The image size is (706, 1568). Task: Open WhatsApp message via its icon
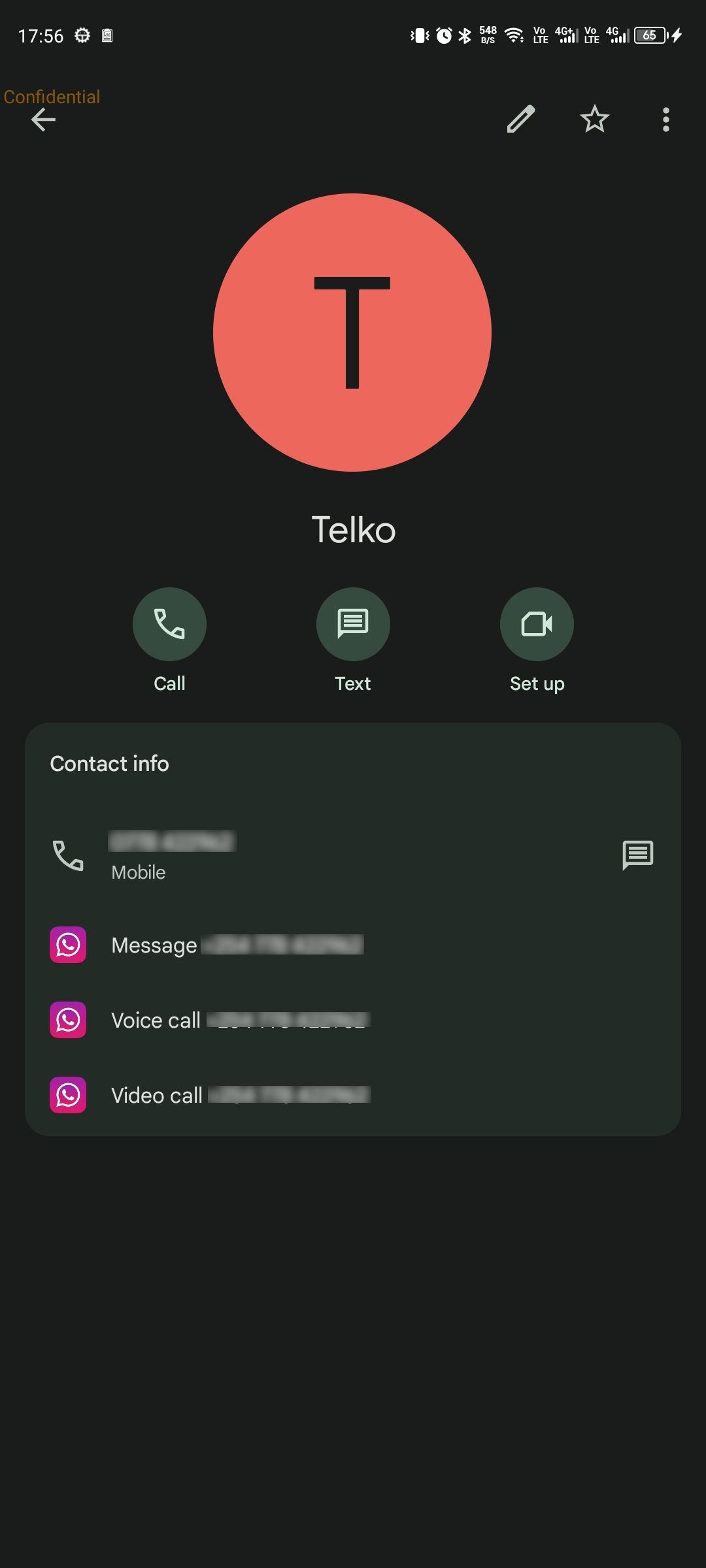[68, 945]
